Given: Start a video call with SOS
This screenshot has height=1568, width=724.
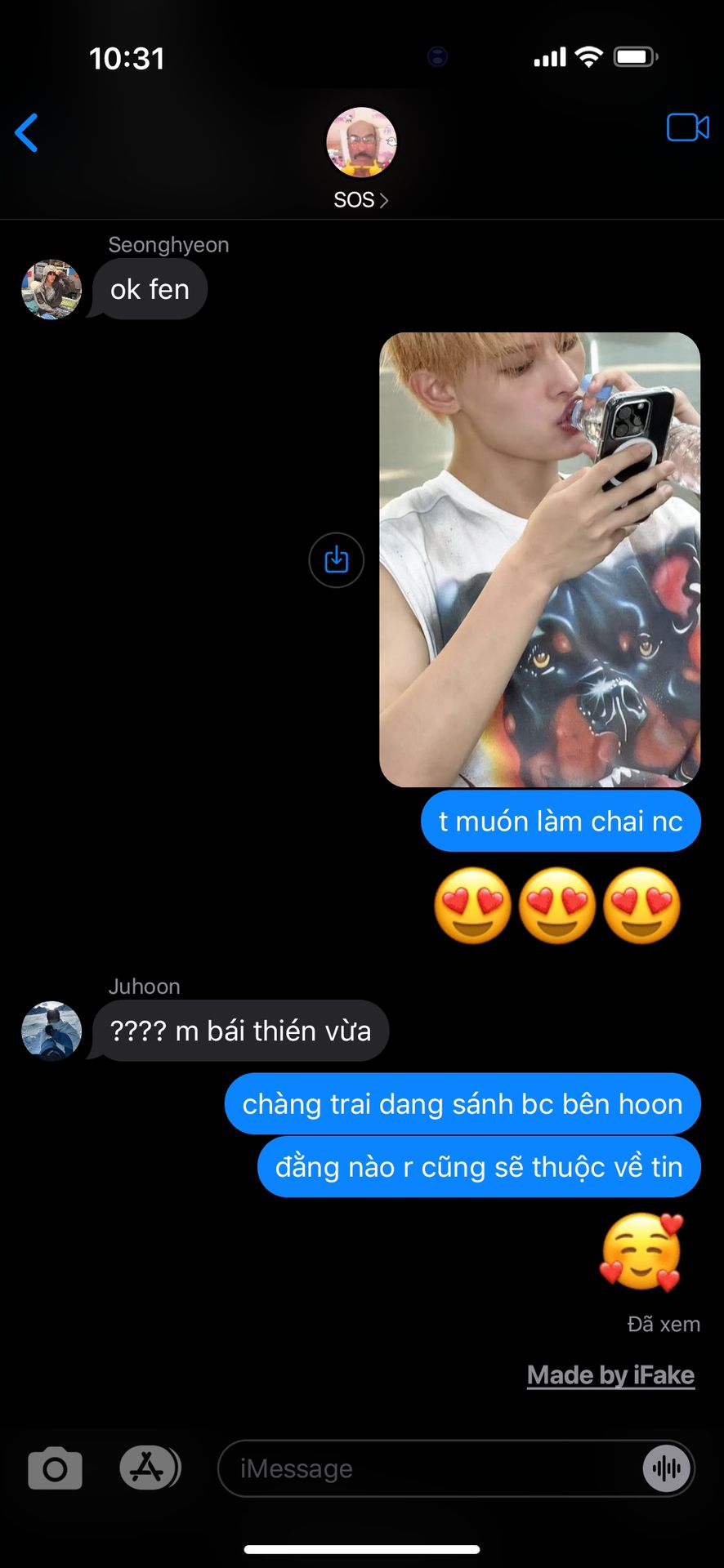Looking at the screenshot, I should [x=687, y=128].
